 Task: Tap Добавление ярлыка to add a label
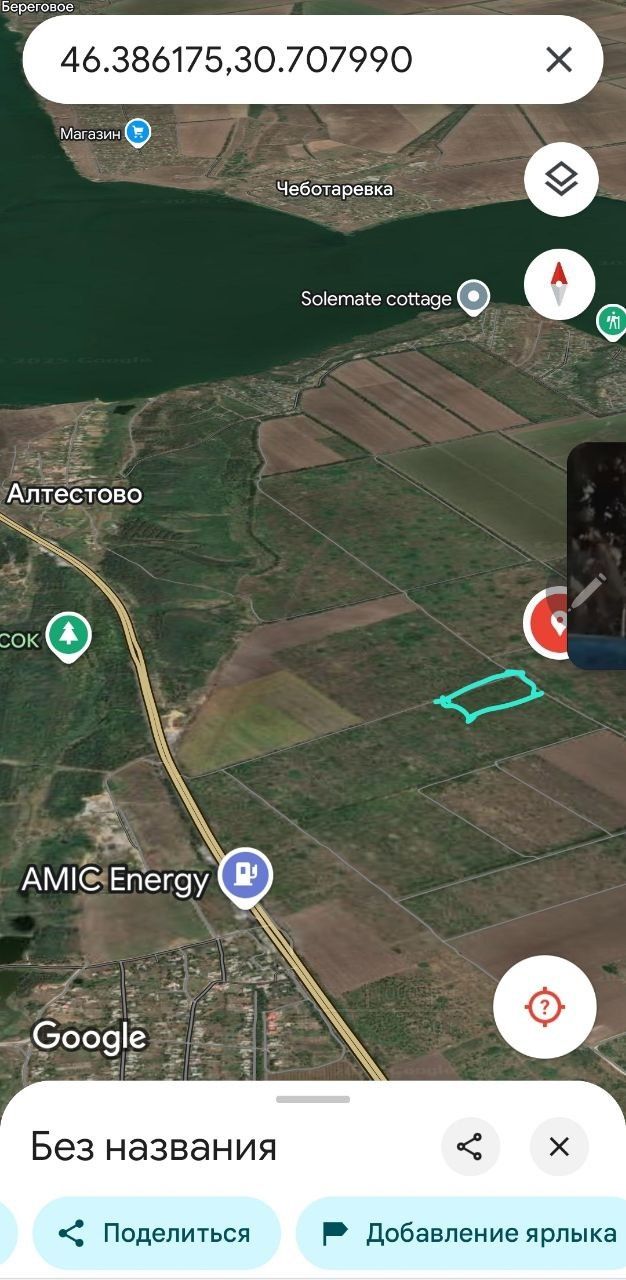point(470,1234)
